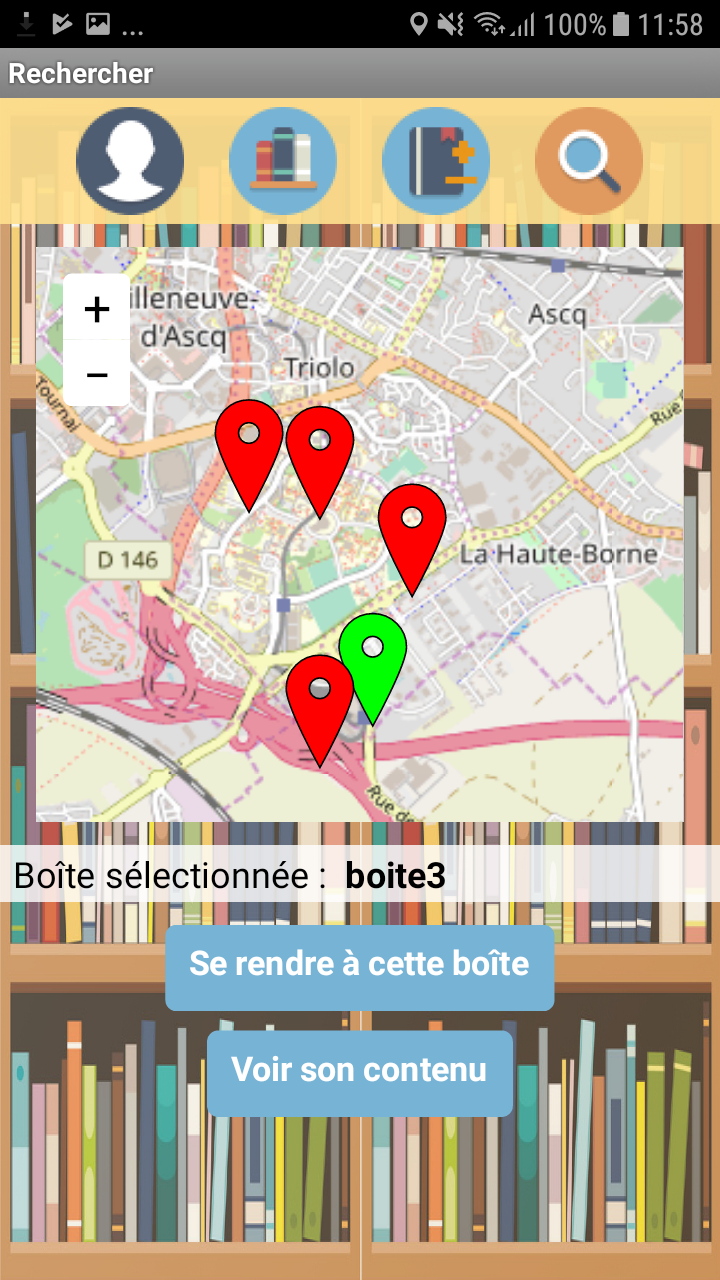Zoom in on the map
Viewport: 720px width, 1280px height.
97,309
